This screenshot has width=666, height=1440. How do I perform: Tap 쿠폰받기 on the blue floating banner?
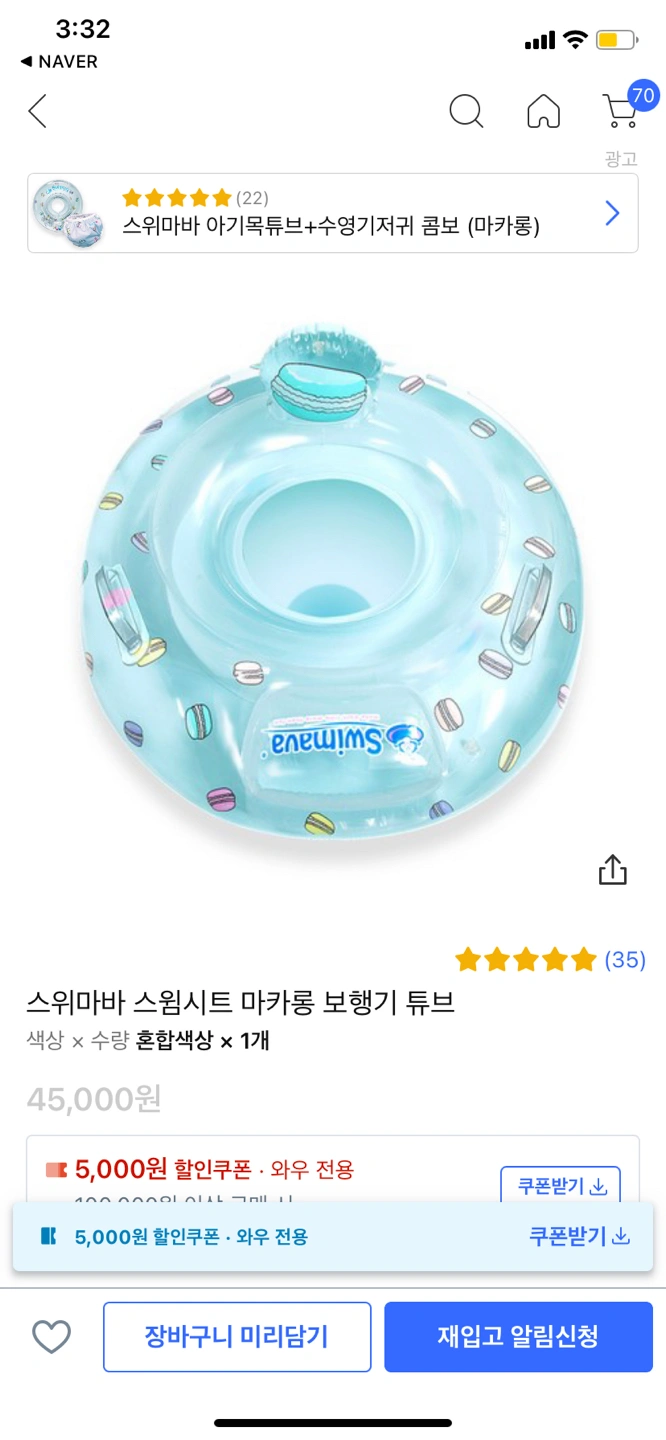point(579,1236)
